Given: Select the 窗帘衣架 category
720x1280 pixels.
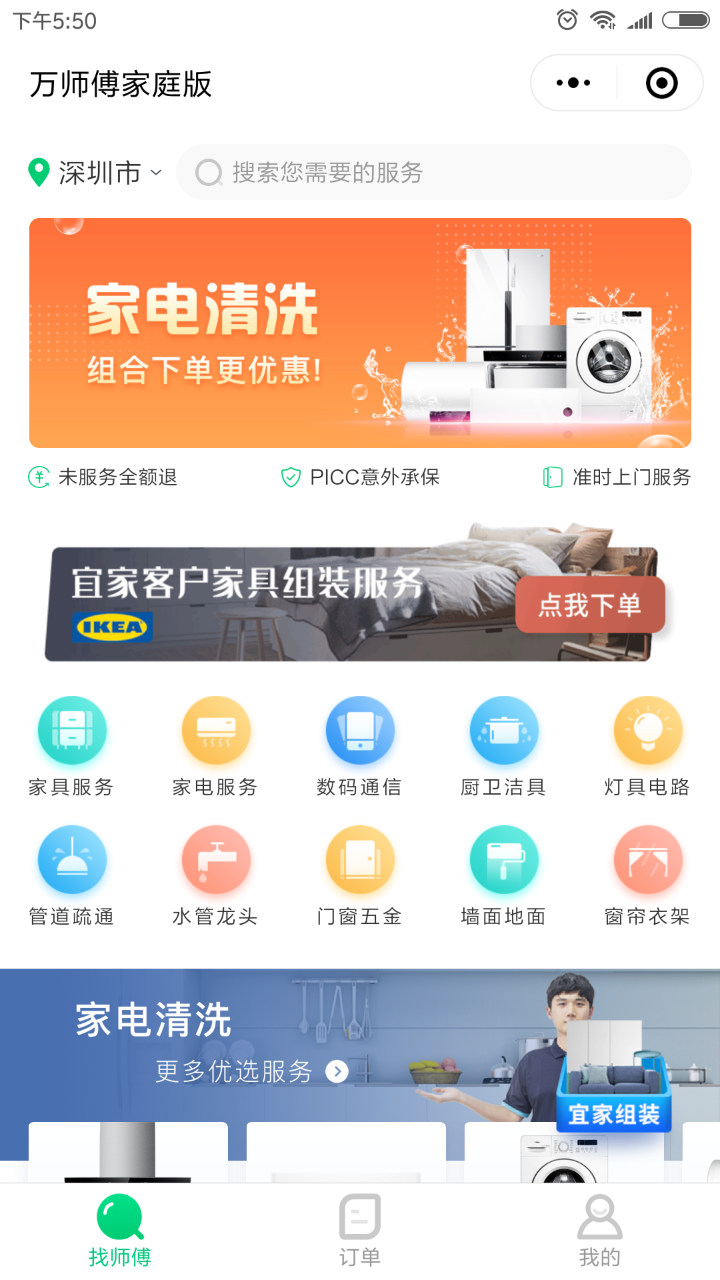Looking at the screenshot, I should click(x=648, y=876).
